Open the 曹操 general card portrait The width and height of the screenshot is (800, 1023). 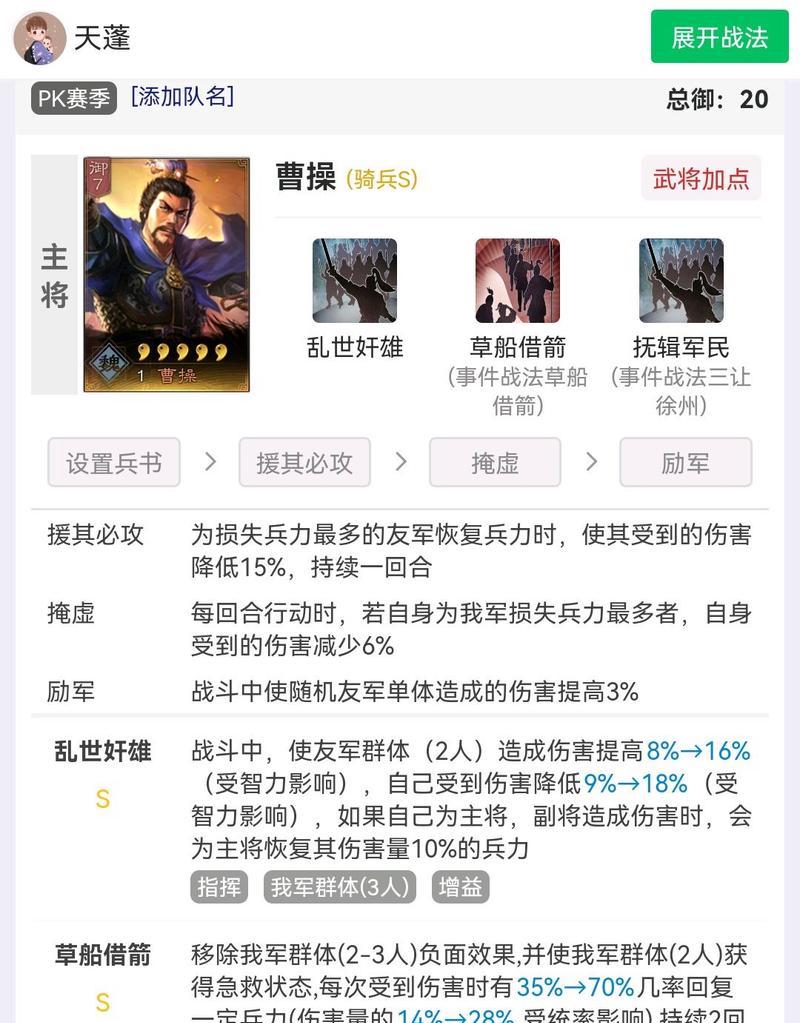point(166,274)
